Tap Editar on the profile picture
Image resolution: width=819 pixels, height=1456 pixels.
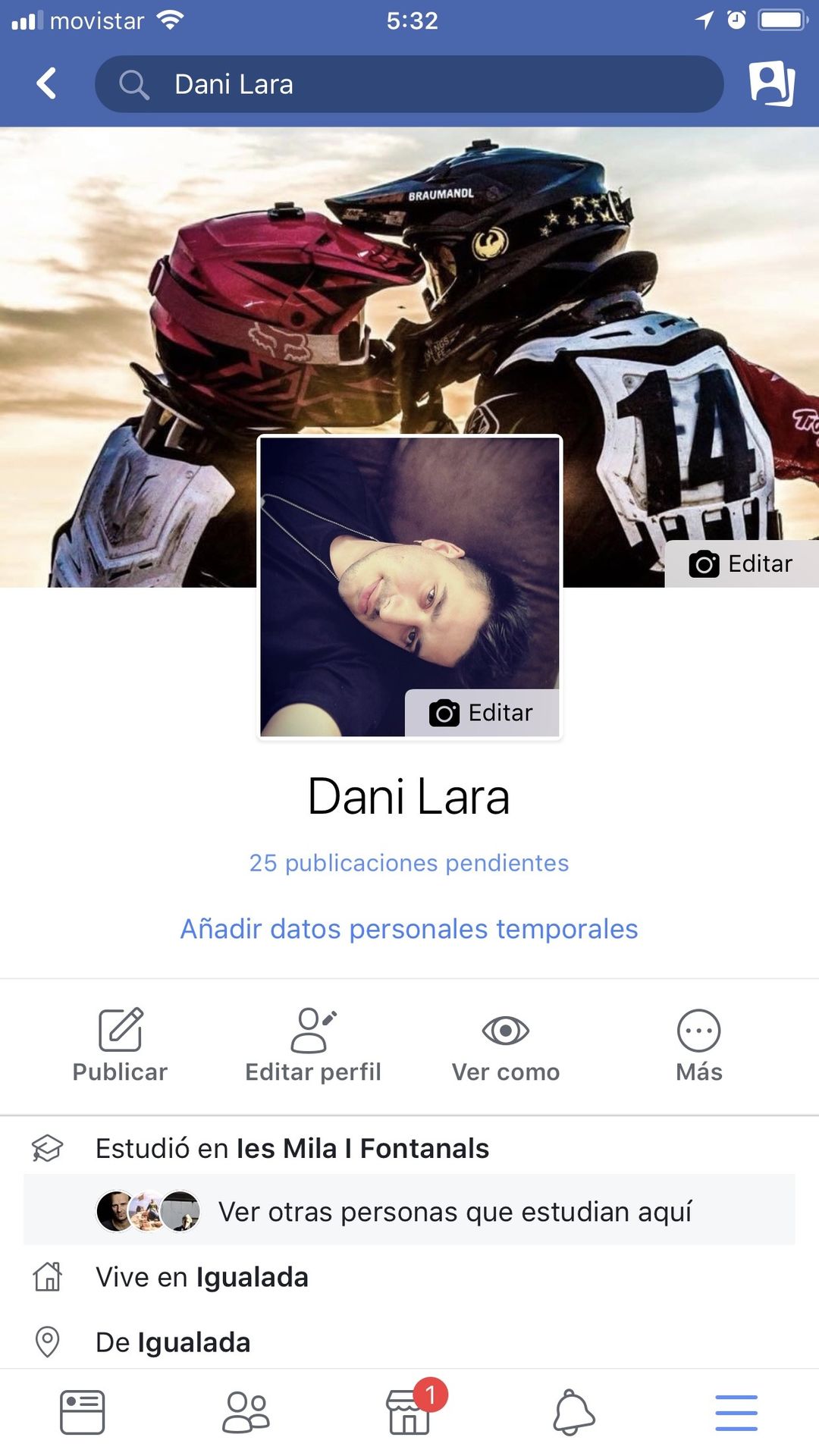point(482,713)
